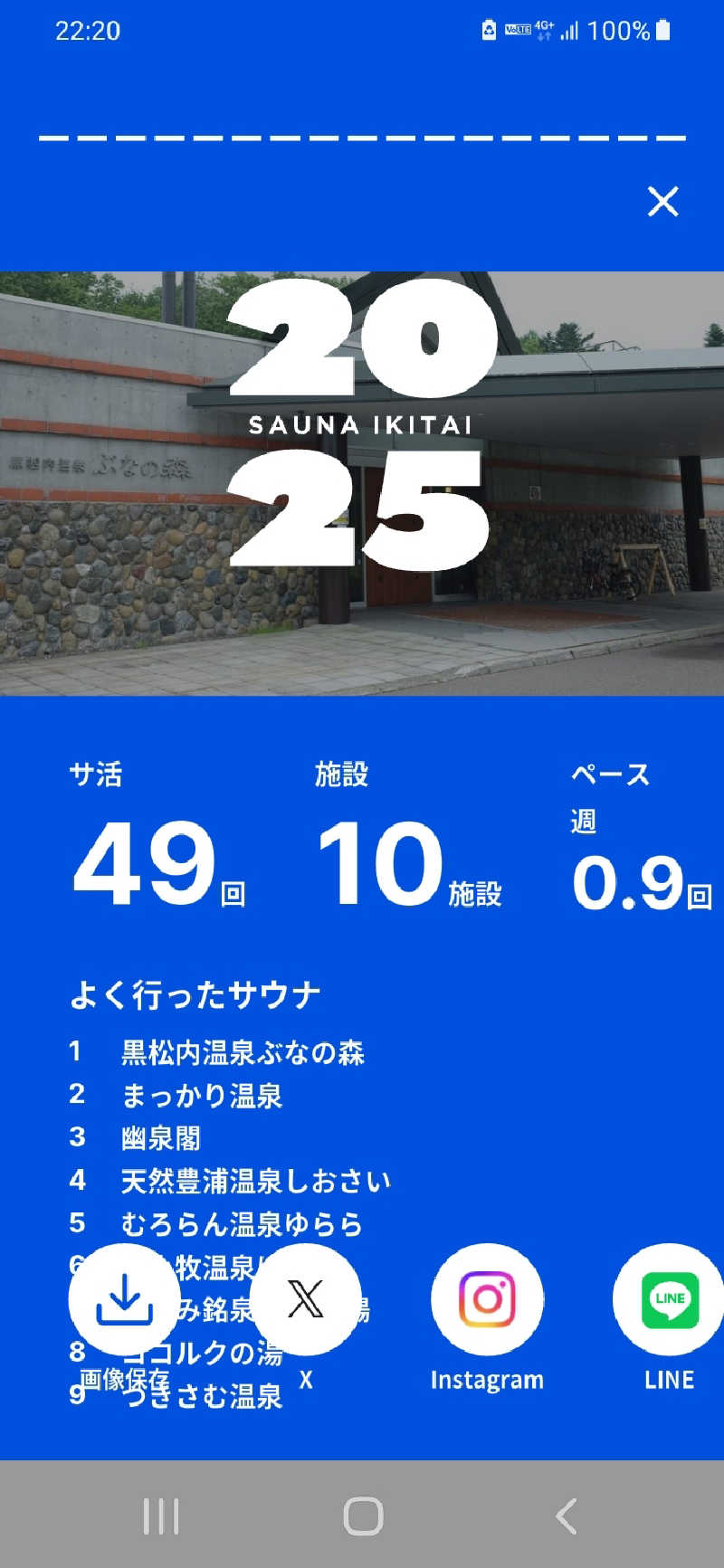Go back with system back button
724x1568 pixels.
567,1516
